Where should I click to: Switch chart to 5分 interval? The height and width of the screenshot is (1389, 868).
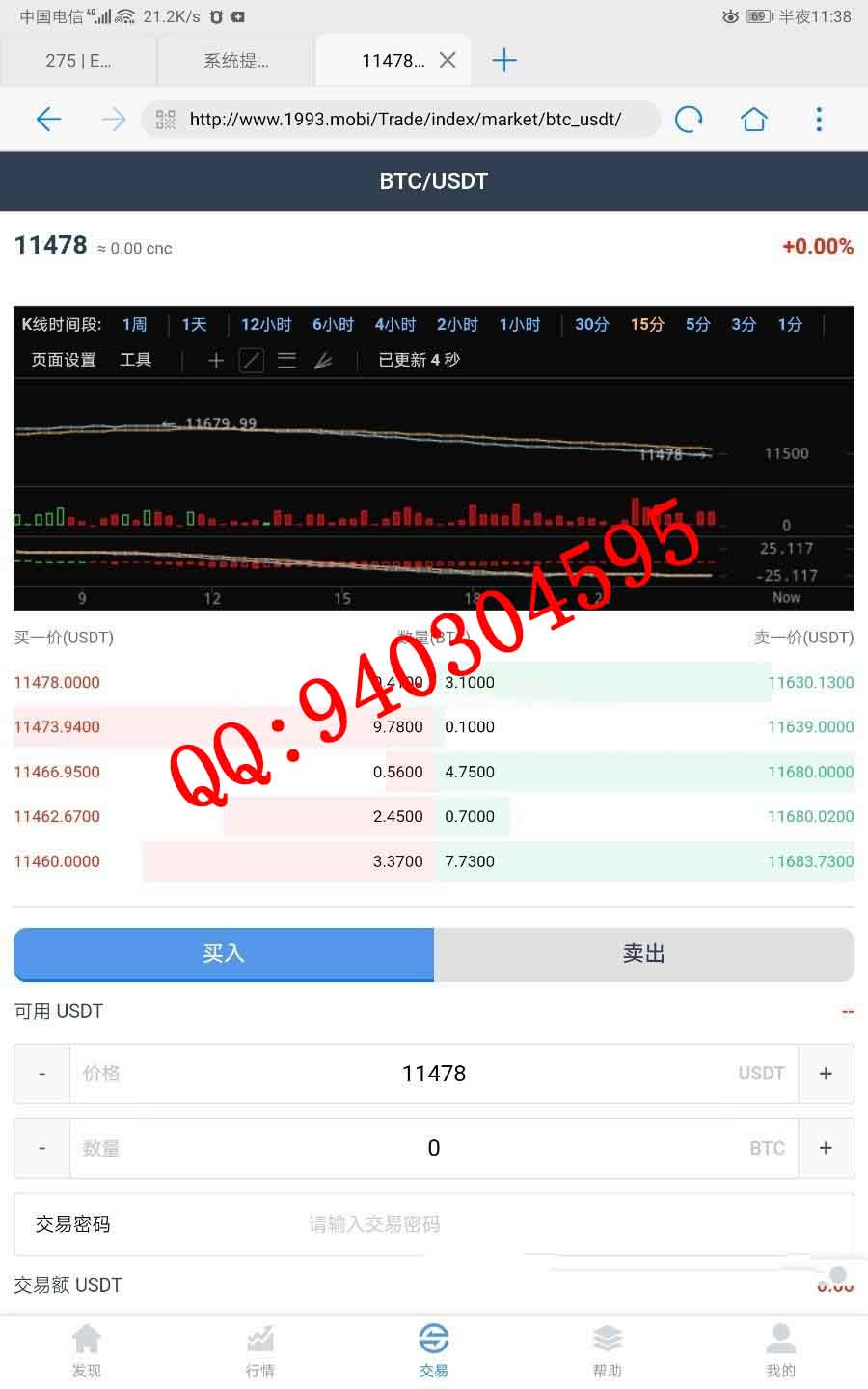697,325
